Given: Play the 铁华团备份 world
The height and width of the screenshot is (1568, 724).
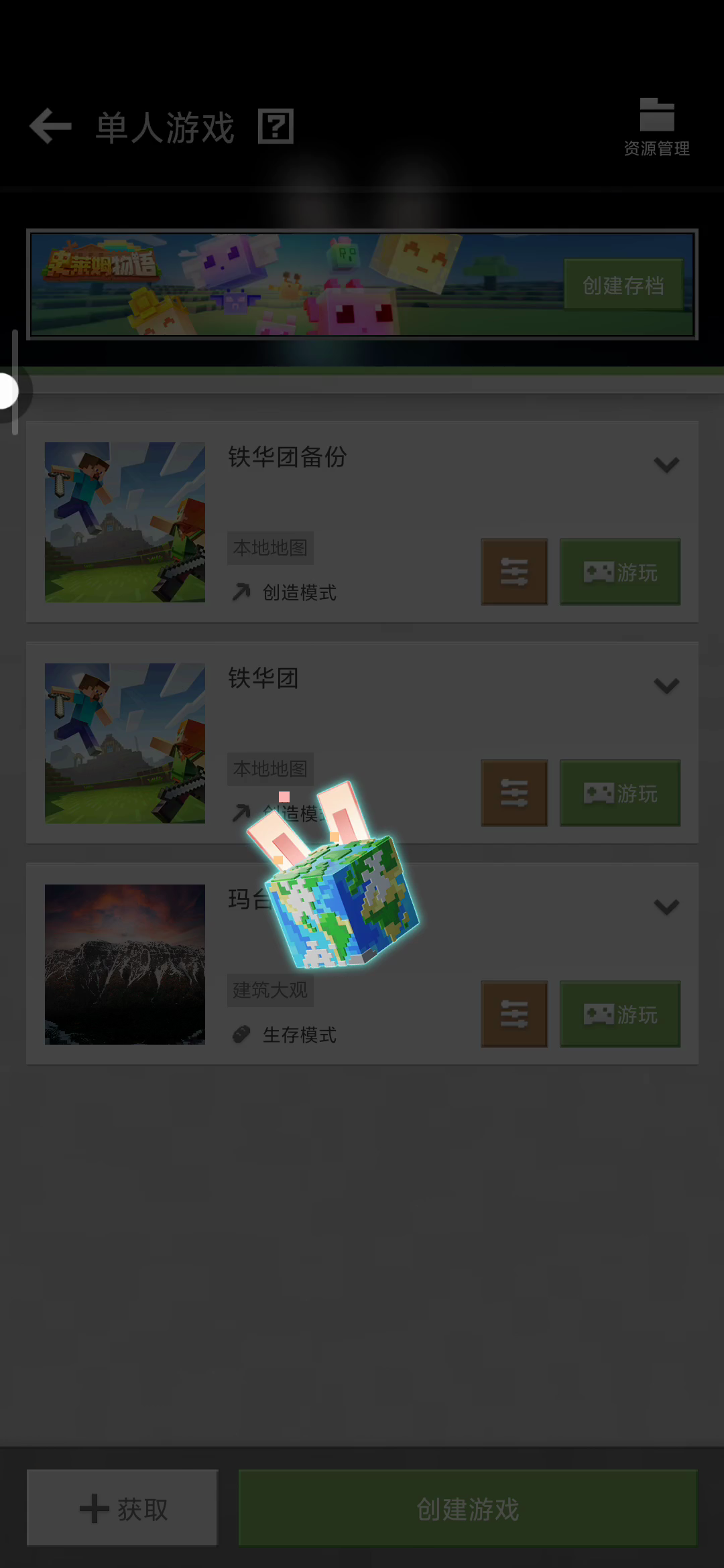Looking at the screenshot, I should click(619, 572).
